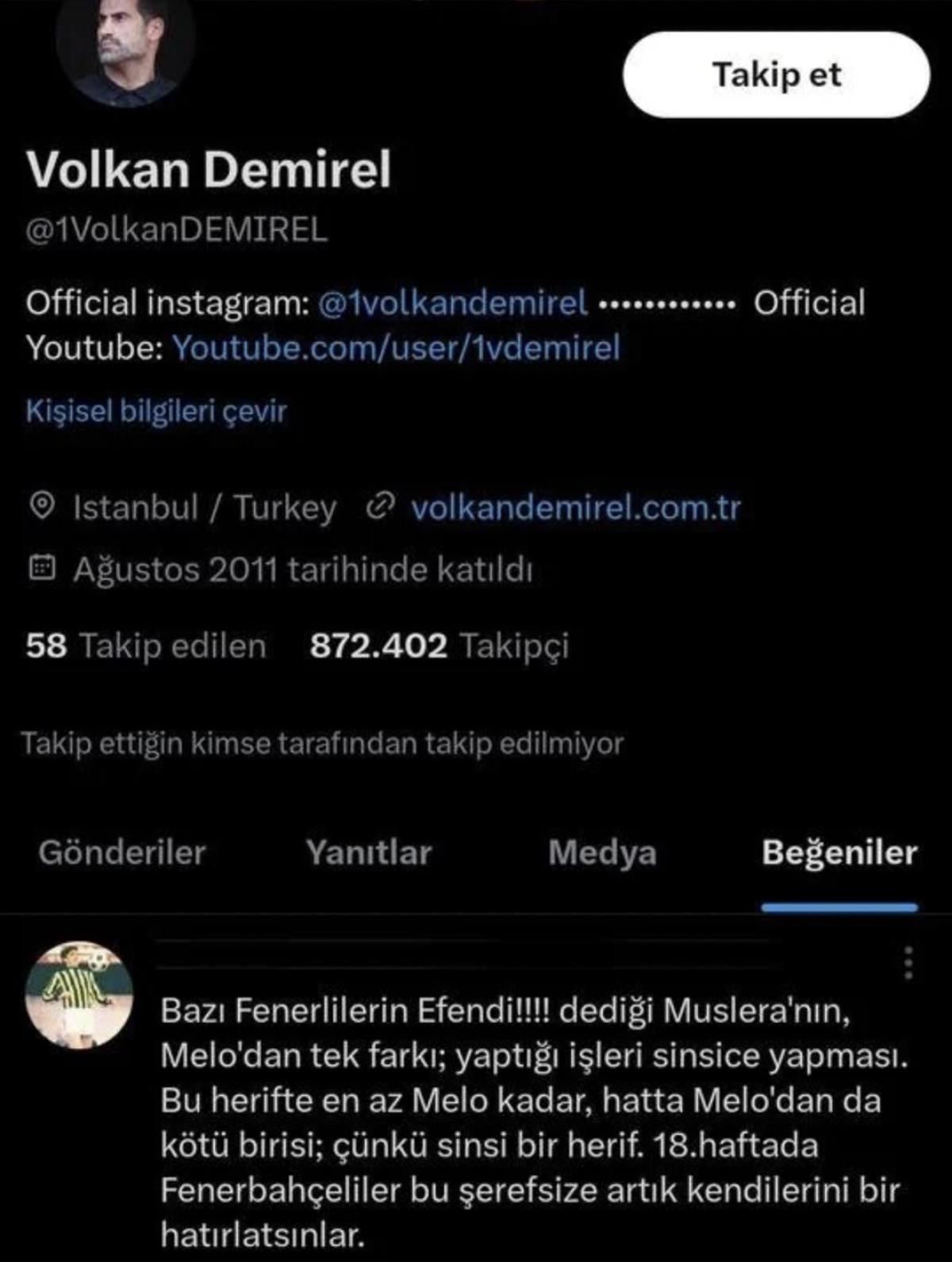Viewport: 952px width, 1262px height.
Task: Open the Youtube.com/user/1vdemirel link
Action: point(396,348)
